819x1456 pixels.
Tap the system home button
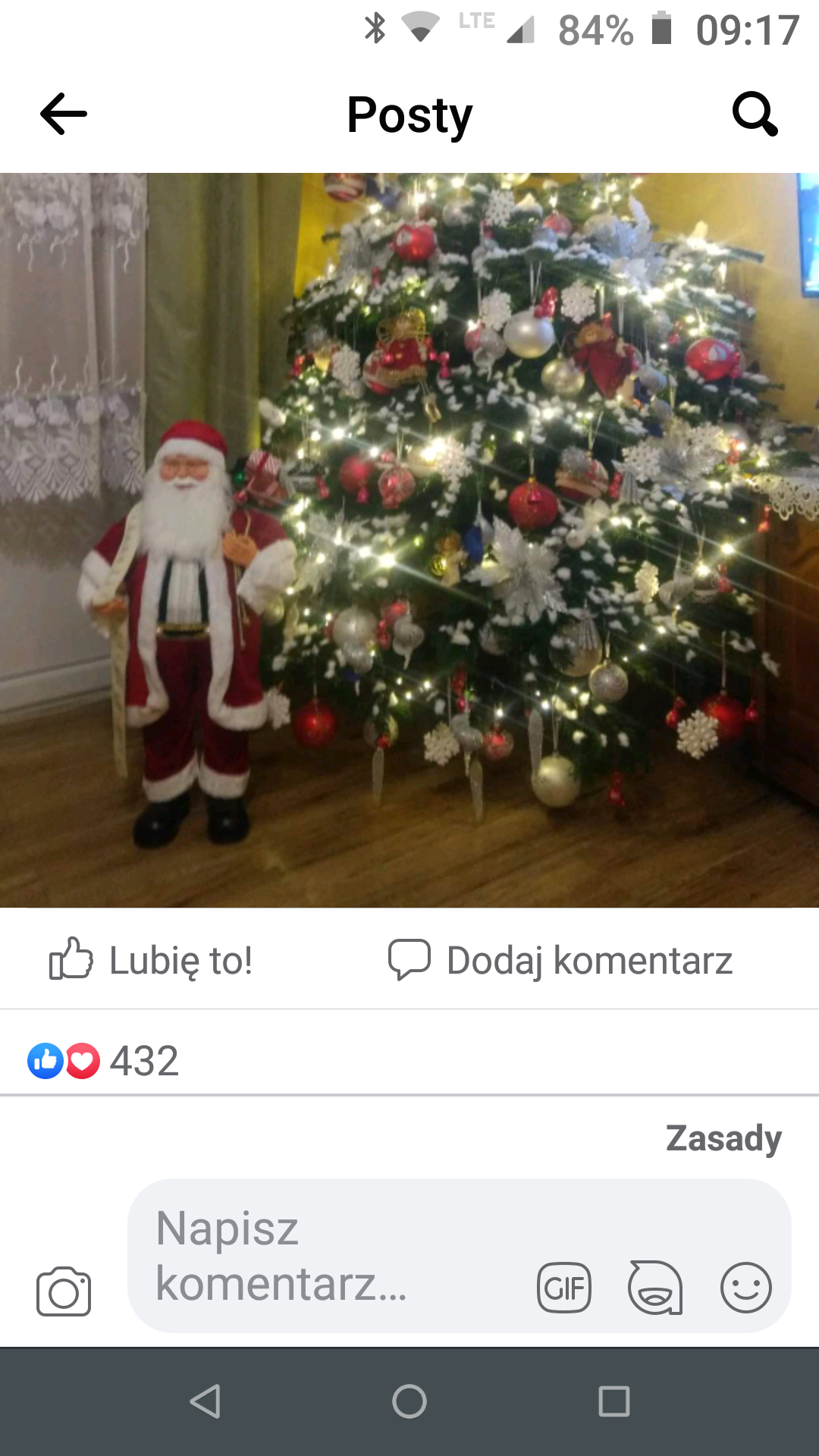409,1401
